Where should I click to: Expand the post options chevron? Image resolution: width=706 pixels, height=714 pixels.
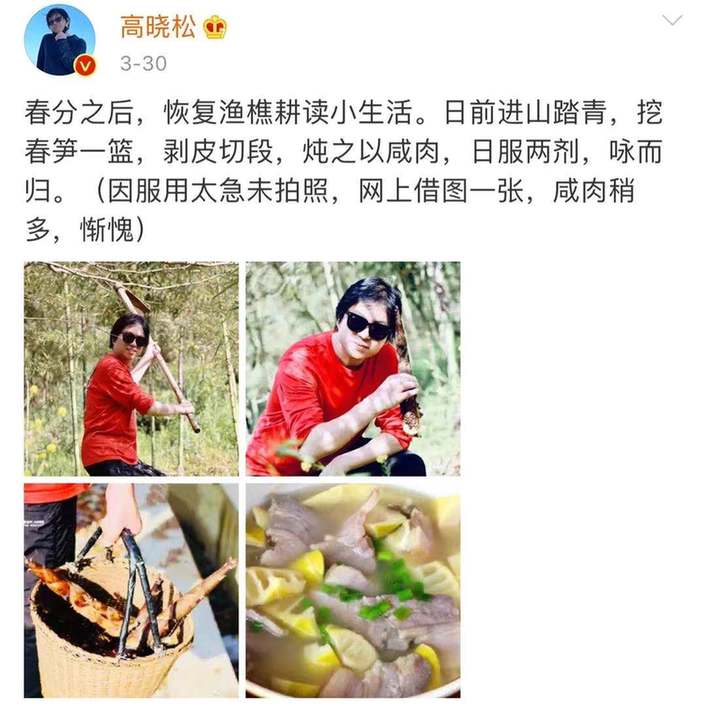672,20
